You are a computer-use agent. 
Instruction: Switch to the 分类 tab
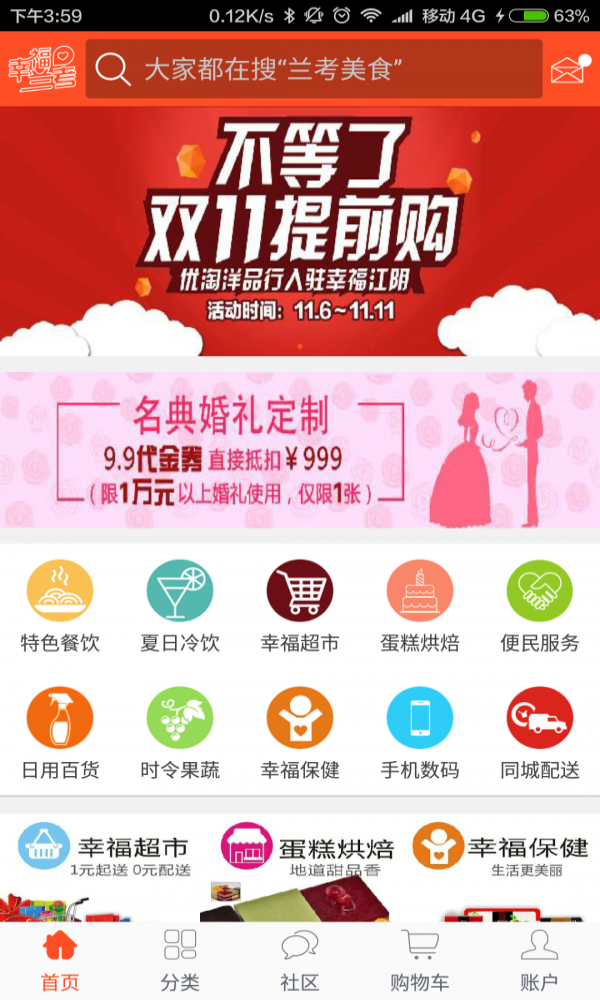pos(180,960)
